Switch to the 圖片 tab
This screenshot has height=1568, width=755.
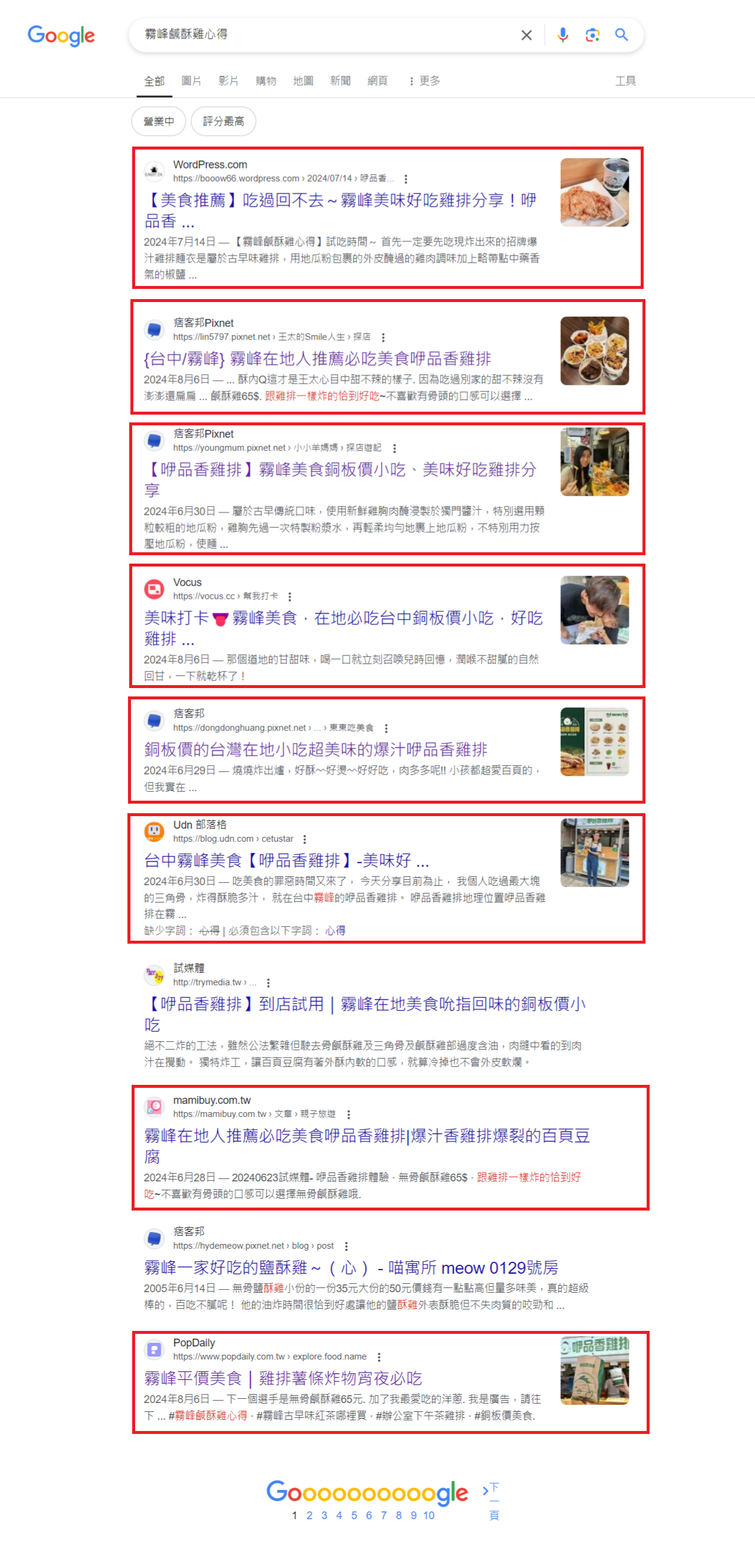191,81
